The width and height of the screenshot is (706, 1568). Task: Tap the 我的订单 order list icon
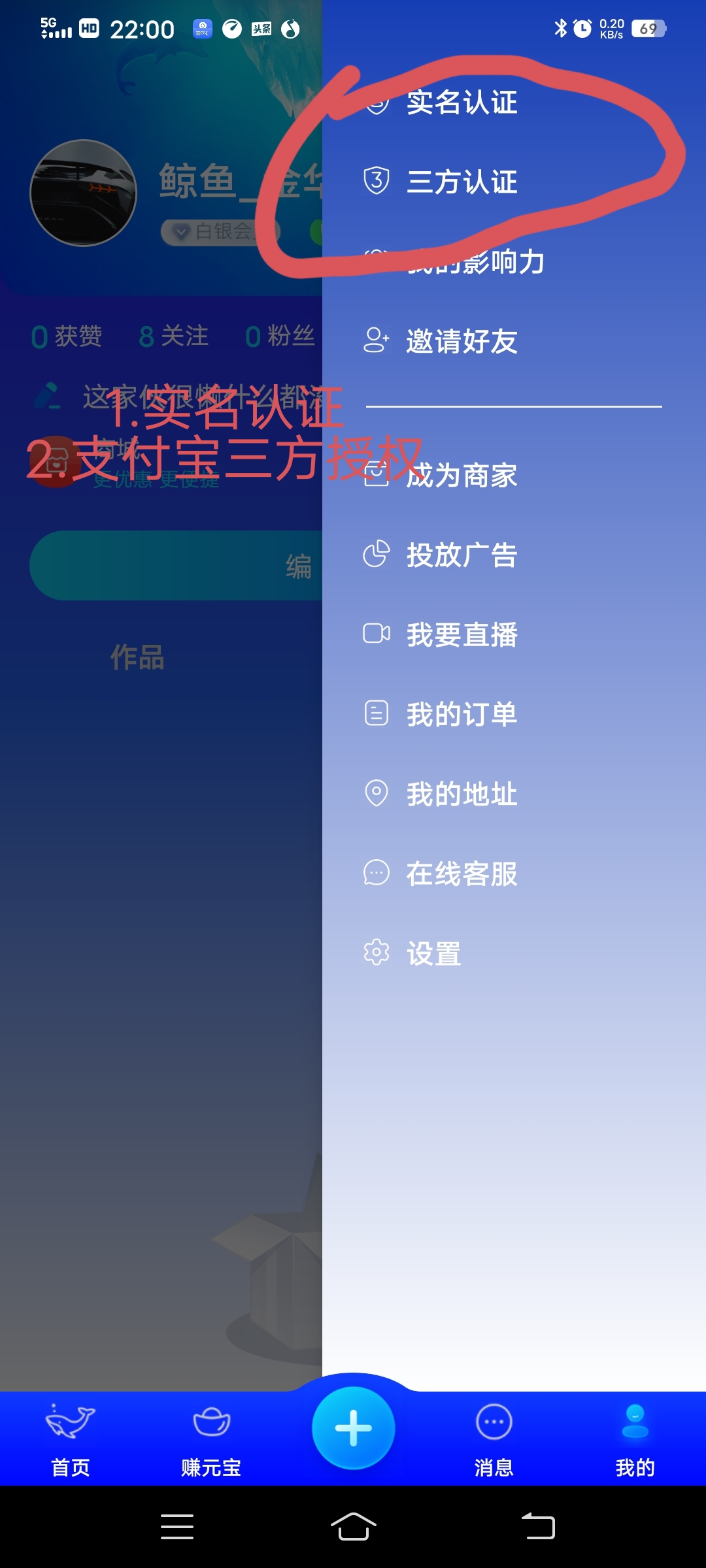[376, 715]
